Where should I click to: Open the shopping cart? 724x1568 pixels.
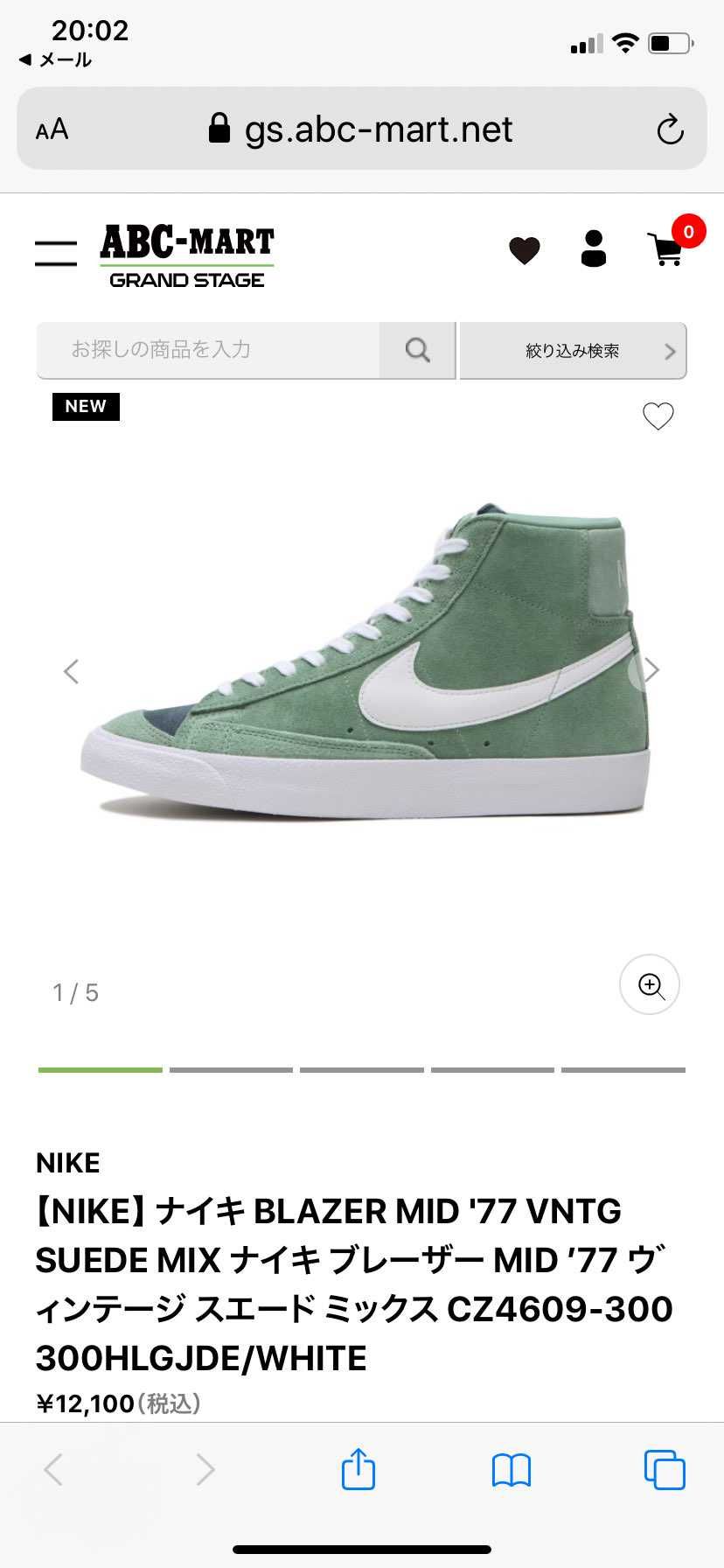tap(668, 249)
